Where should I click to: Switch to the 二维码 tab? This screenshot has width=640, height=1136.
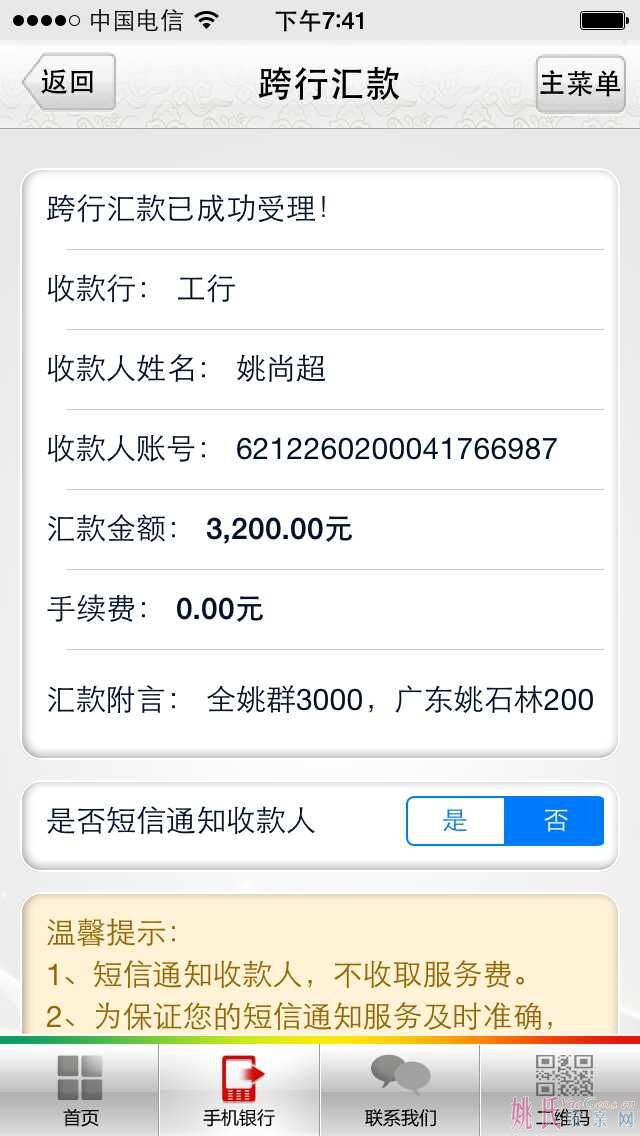(560, 1090)
